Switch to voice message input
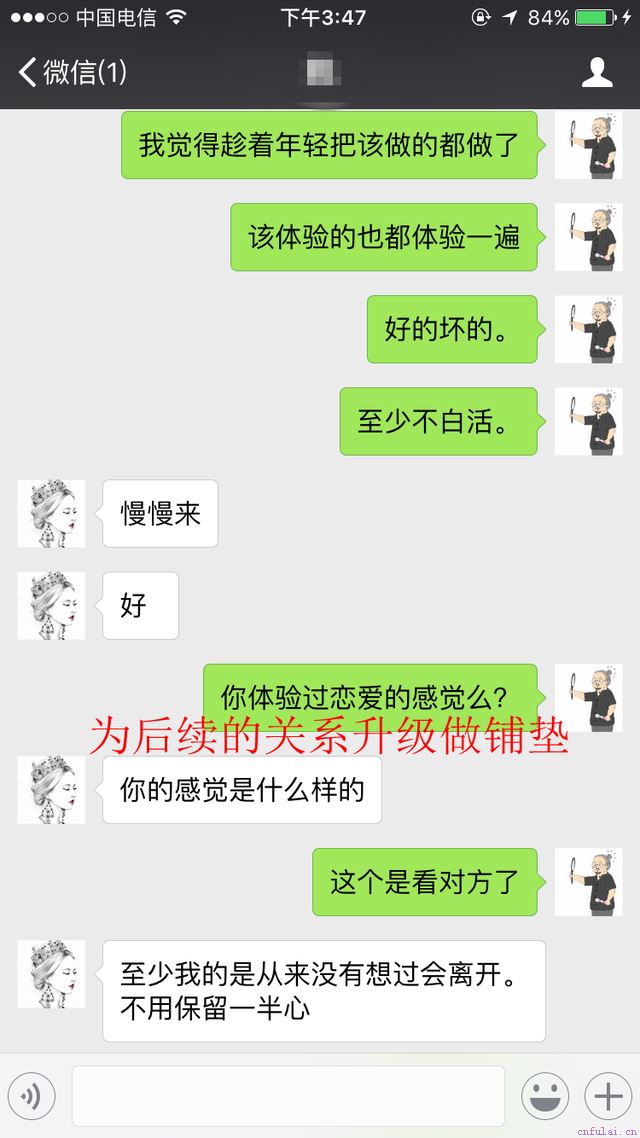The width and height of the screenshot is (640, 1138). coord(31,1097)
